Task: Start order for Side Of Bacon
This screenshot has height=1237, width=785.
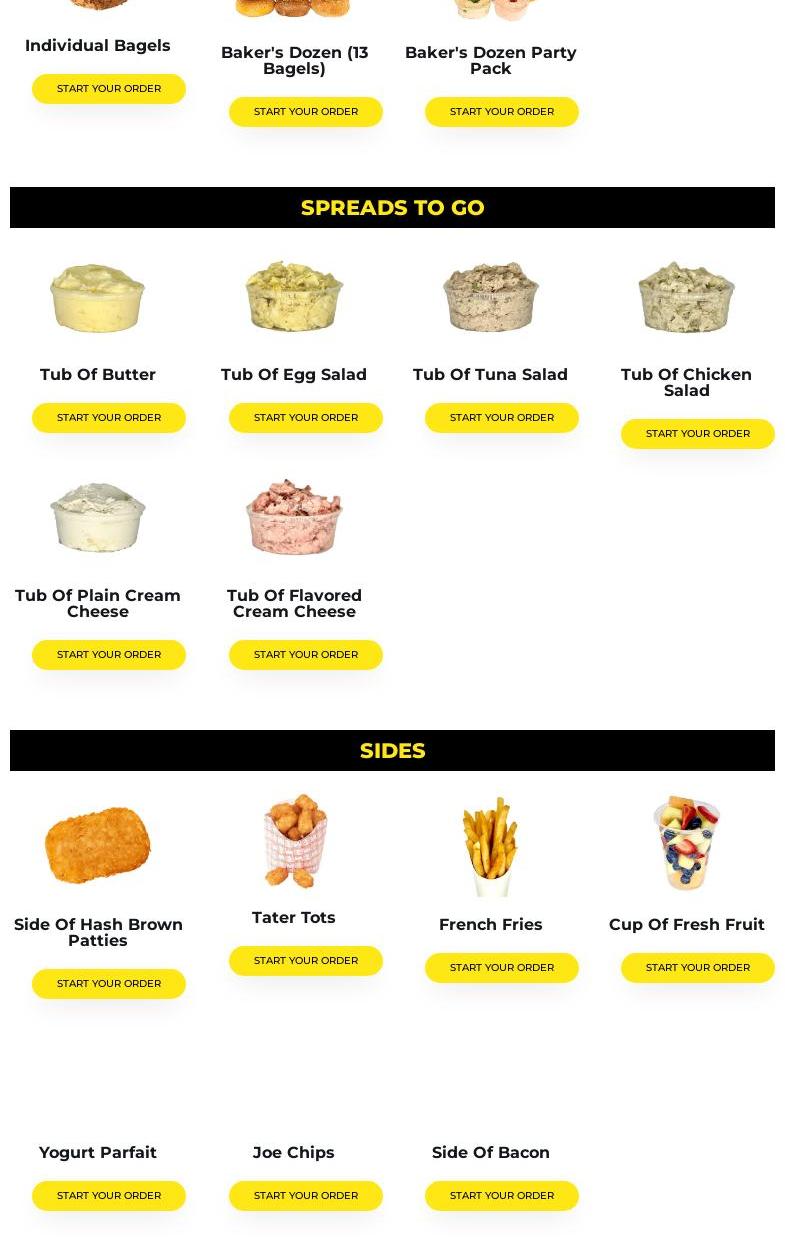Action: [x=501, y=1196]
